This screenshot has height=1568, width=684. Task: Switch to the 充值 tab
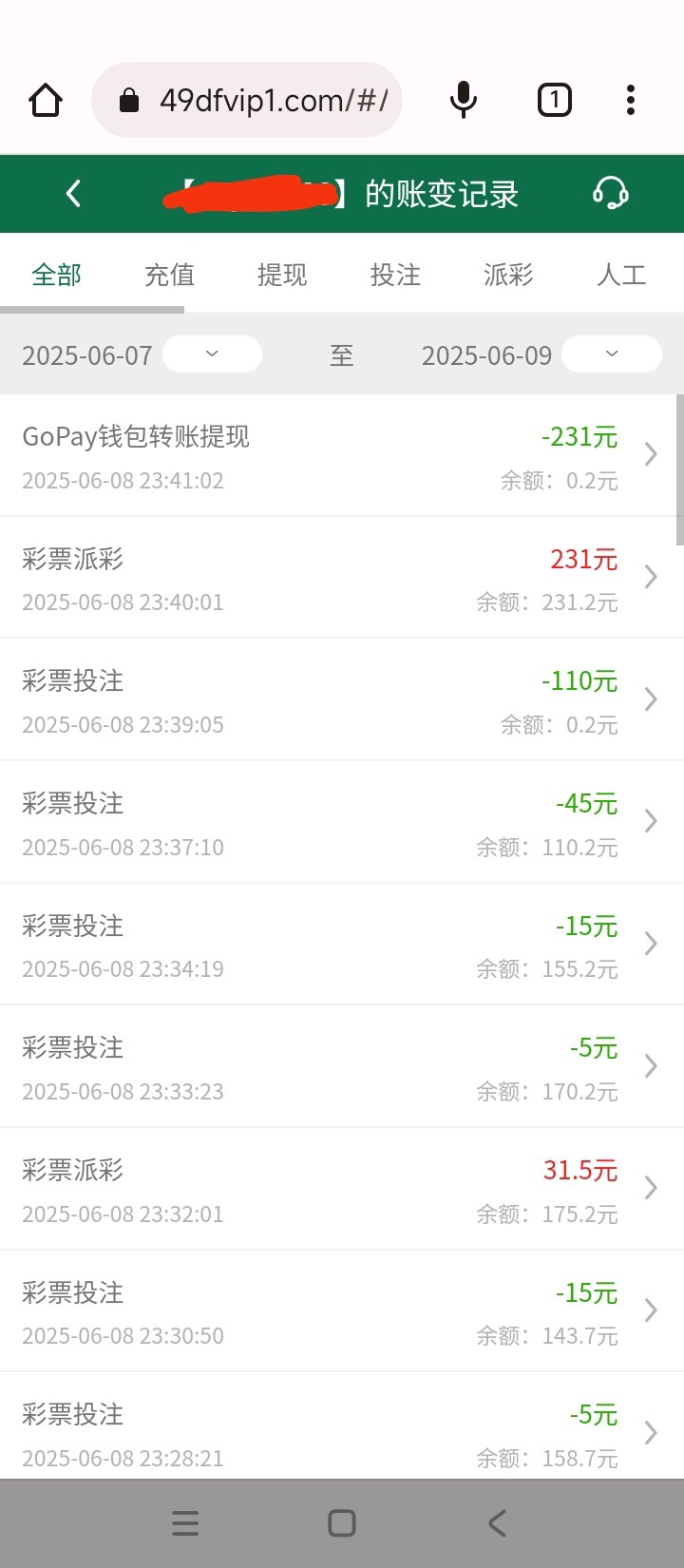click(169, 276)
